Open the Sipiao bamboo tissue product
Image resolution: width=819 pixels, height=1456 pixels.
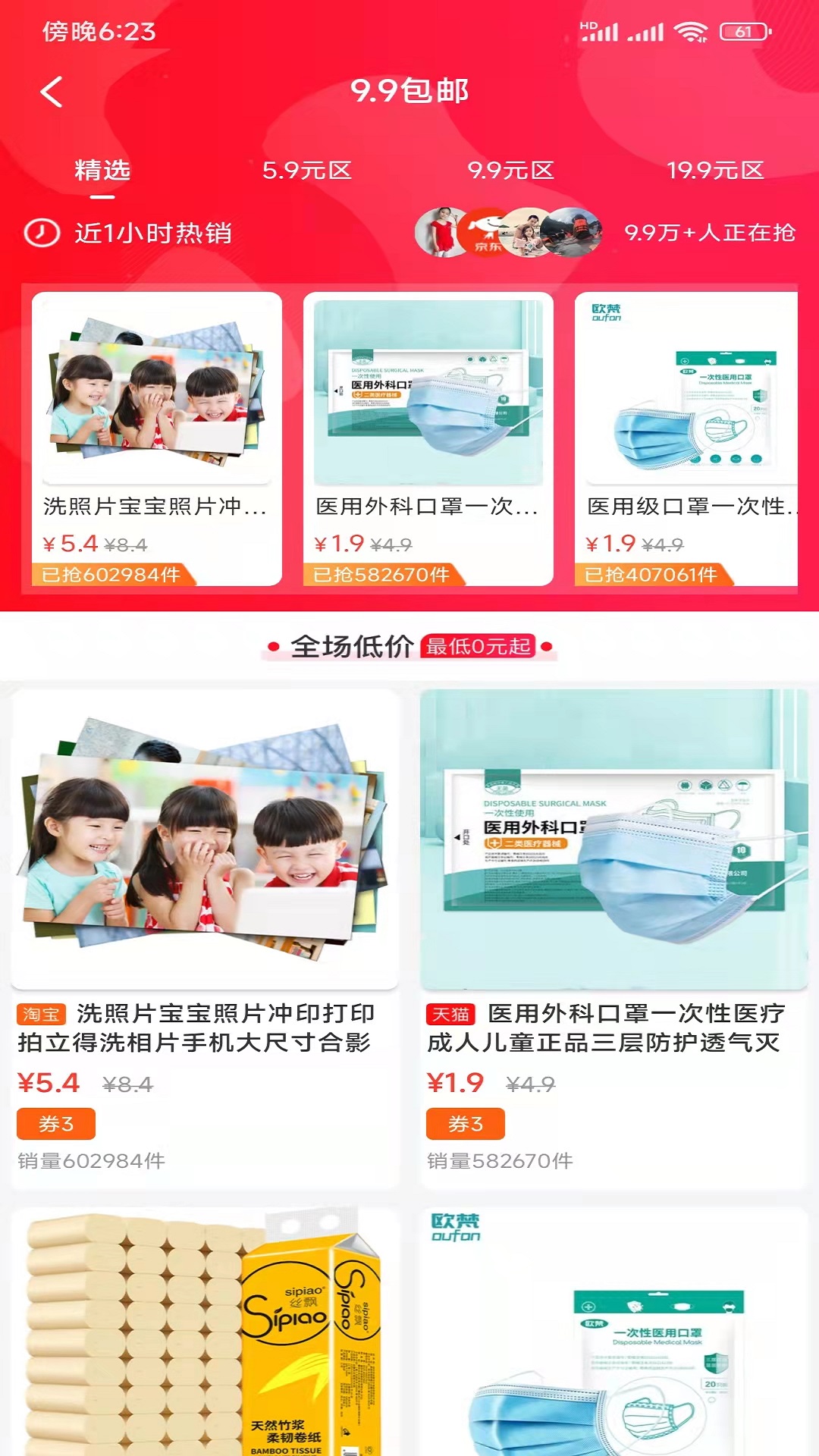(x=205, y=1335)
